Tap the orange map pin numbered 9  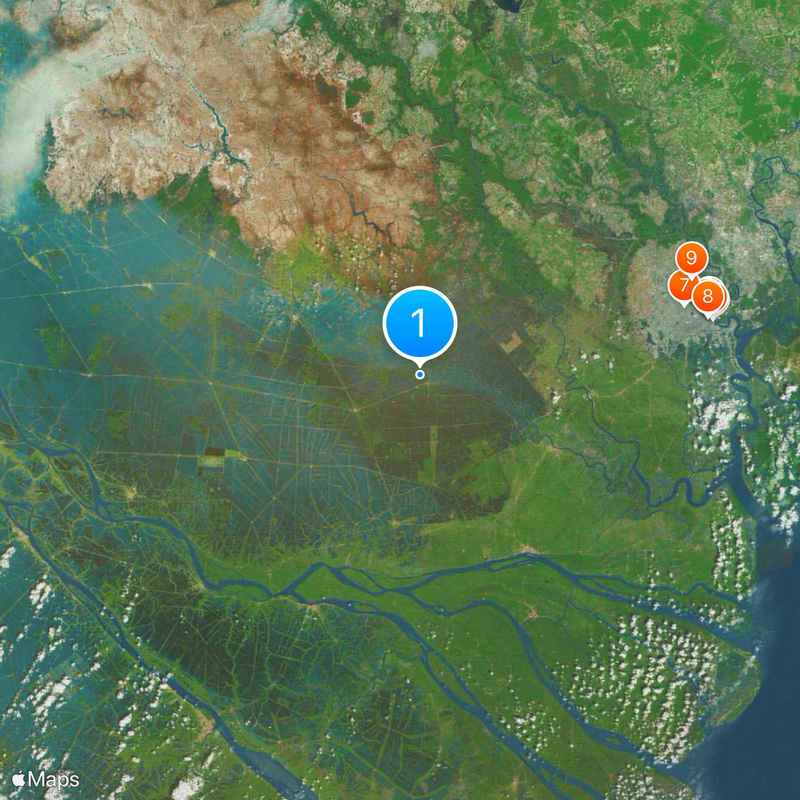point(691,257)
